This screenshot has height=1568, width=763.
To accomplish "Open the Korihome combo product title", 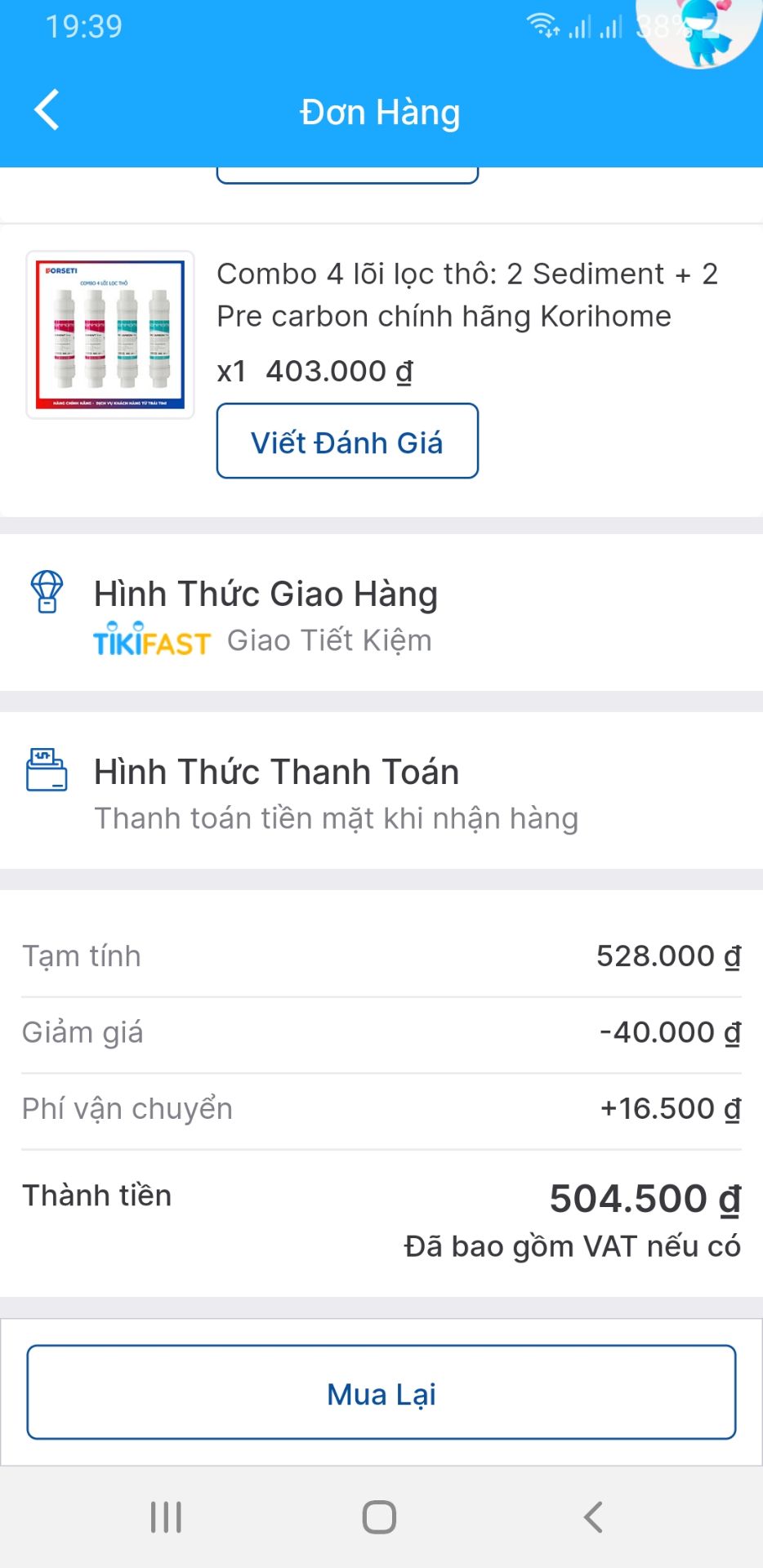I will pos(466,294).
